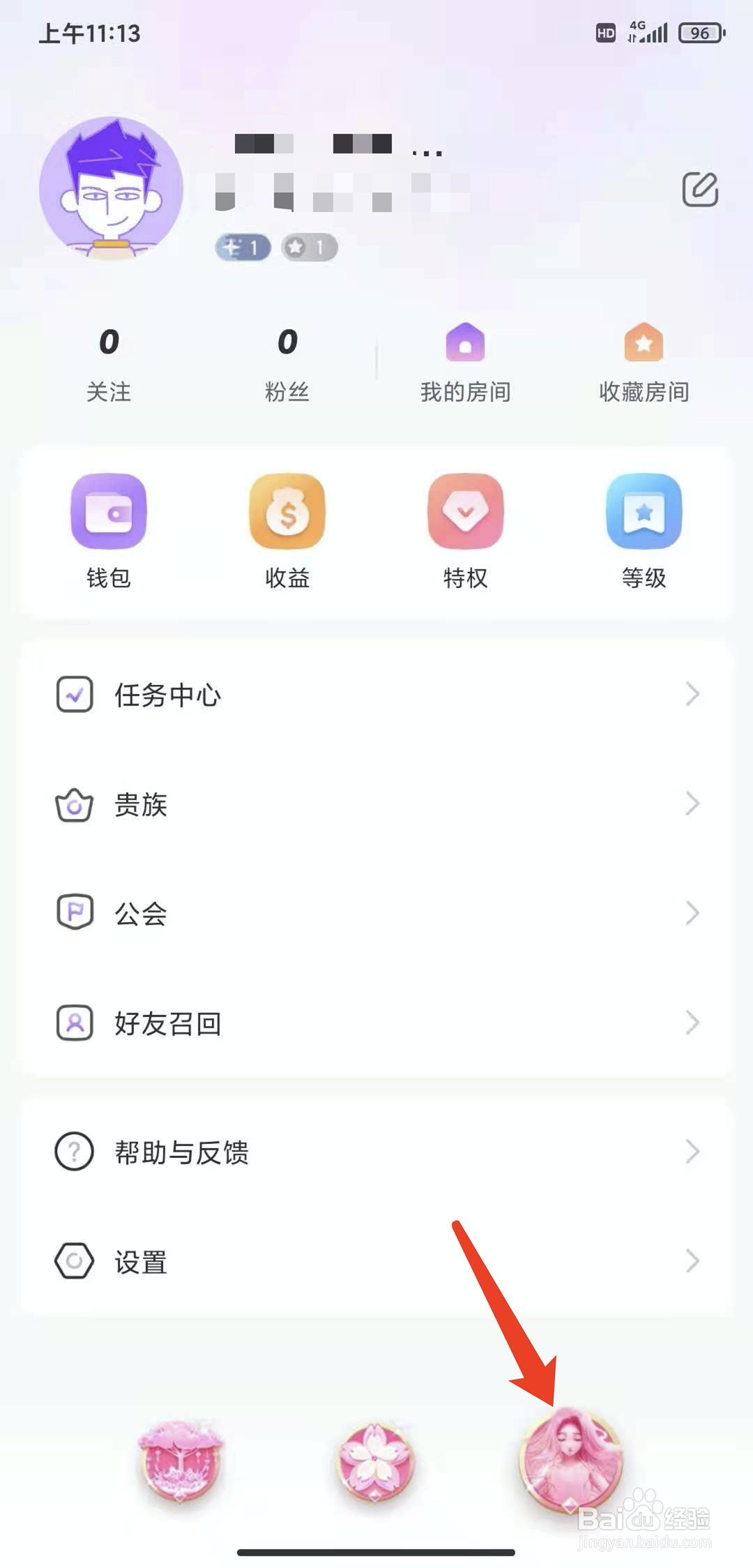Screen dimensions: 753x1568
Task: Tap the edit profile pencil icon
Action: click(x=699, y=189)
